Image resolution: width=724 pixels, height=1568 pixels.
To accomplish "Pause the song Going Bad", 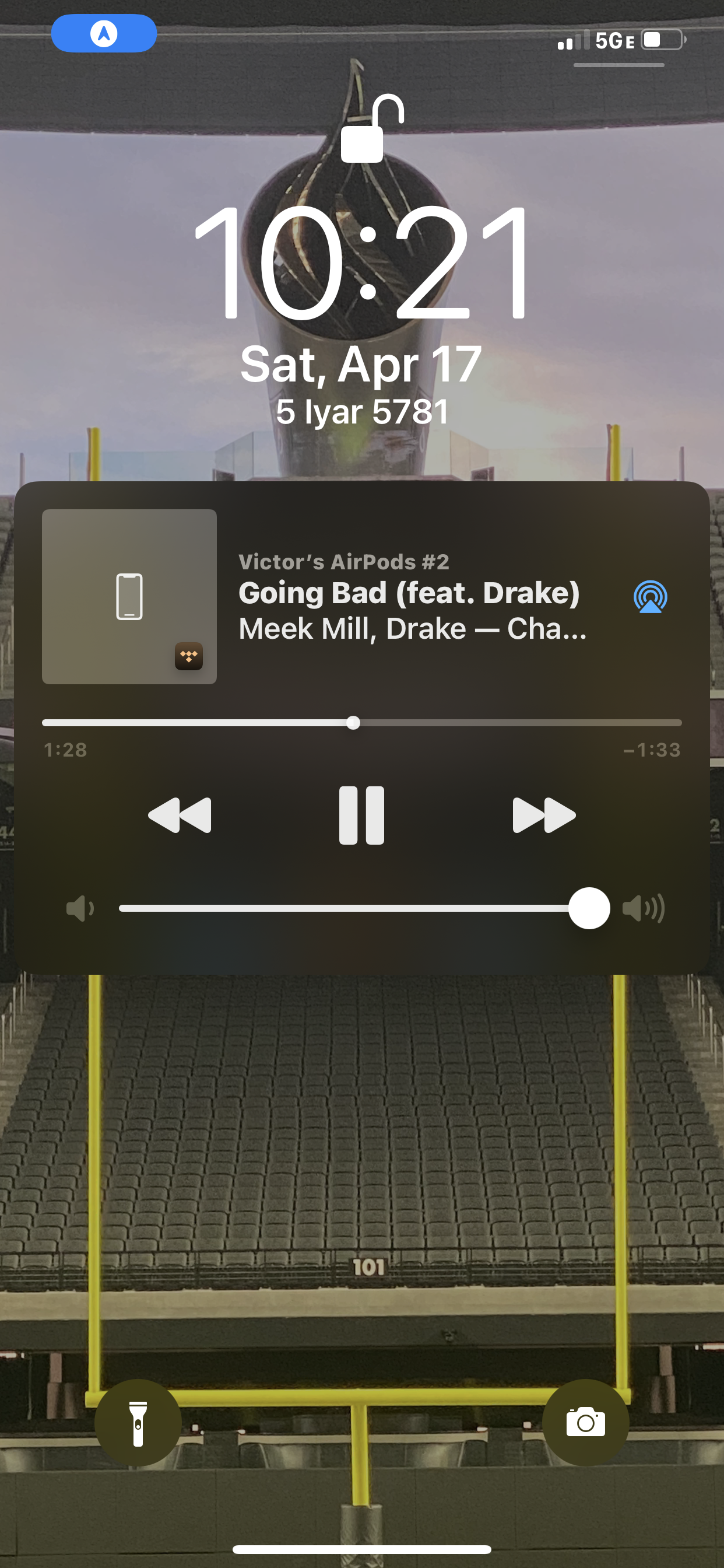I will (361, 815).
